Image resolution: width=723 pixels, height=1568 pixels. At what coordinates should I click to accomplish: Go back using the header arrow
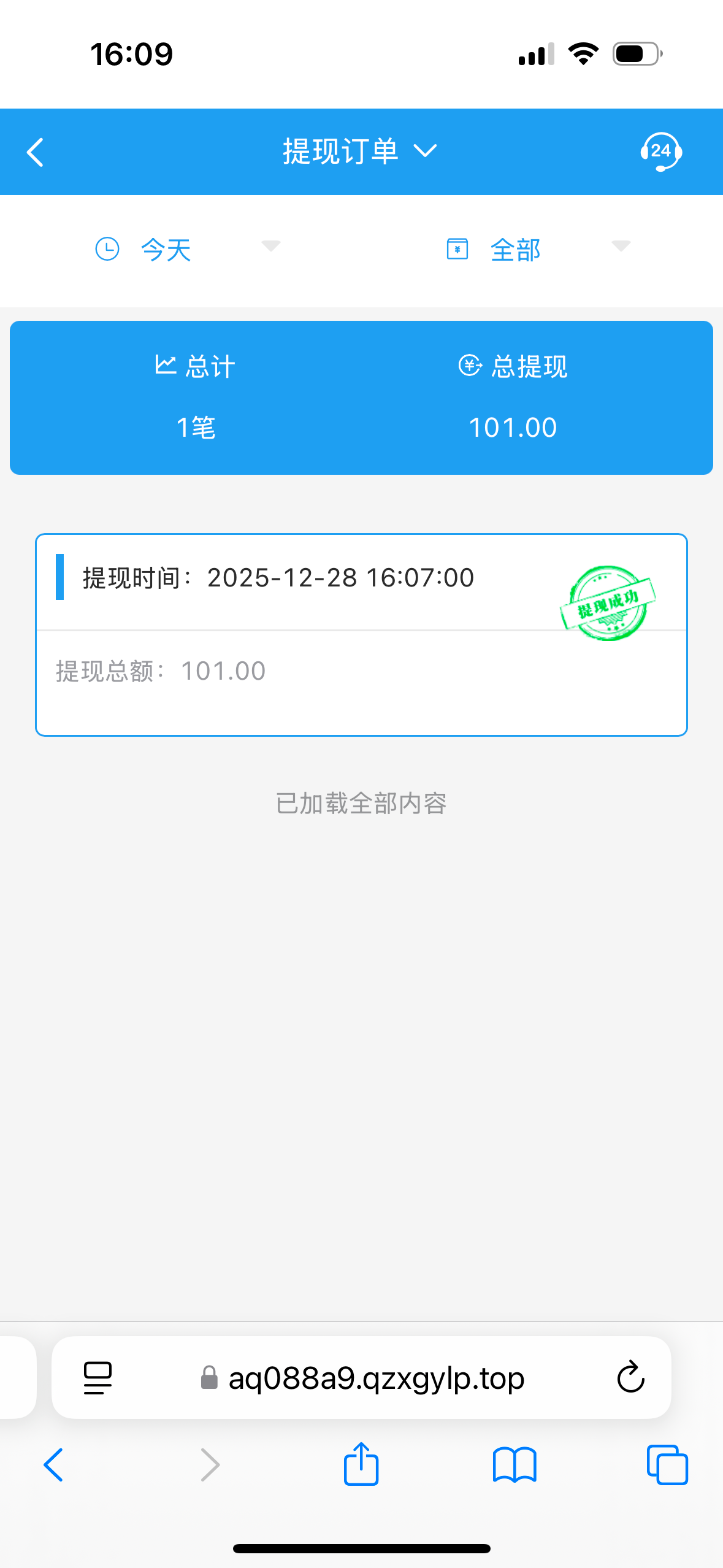coord(36,152)
